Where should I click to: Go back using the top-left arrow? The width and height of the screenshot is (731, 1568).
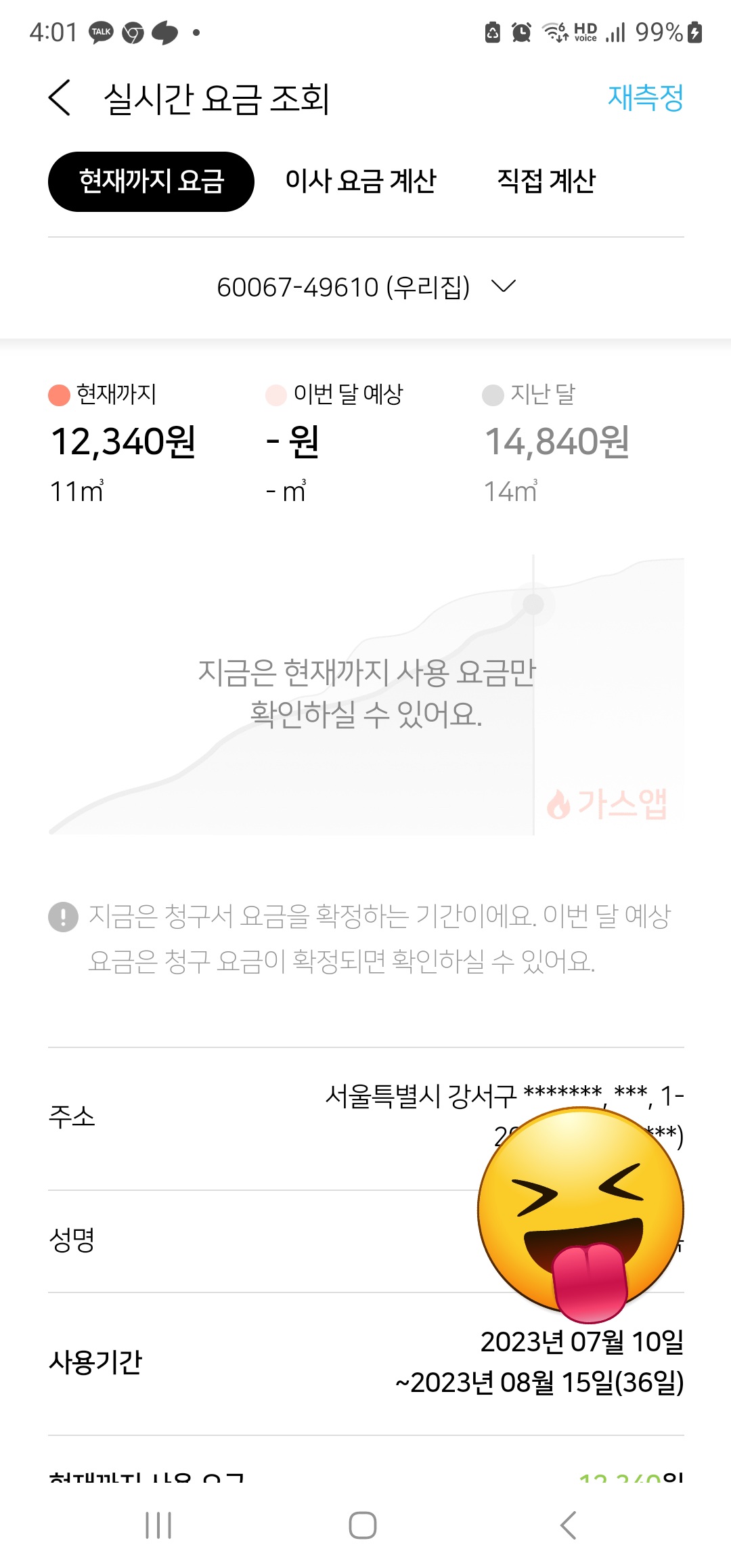coord(60,98)
